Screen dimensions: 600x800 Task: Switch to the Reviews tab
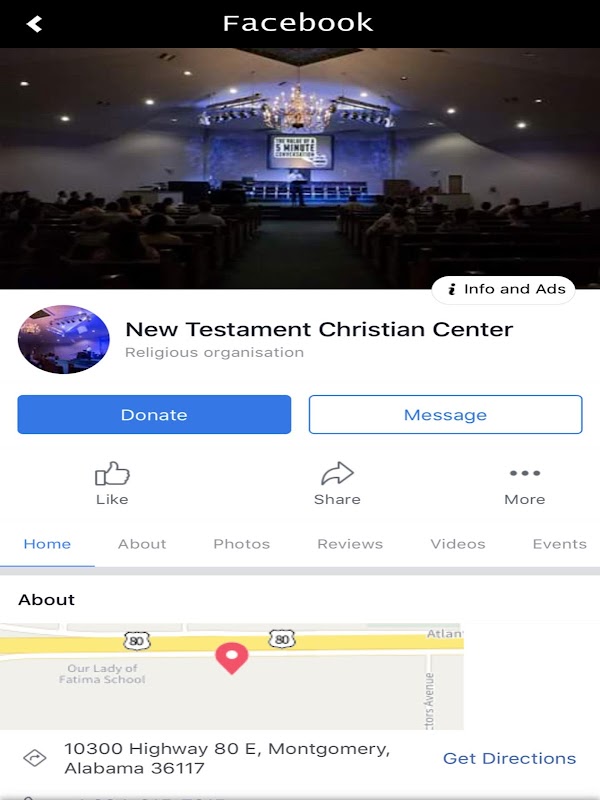click(x=350, y=544)
